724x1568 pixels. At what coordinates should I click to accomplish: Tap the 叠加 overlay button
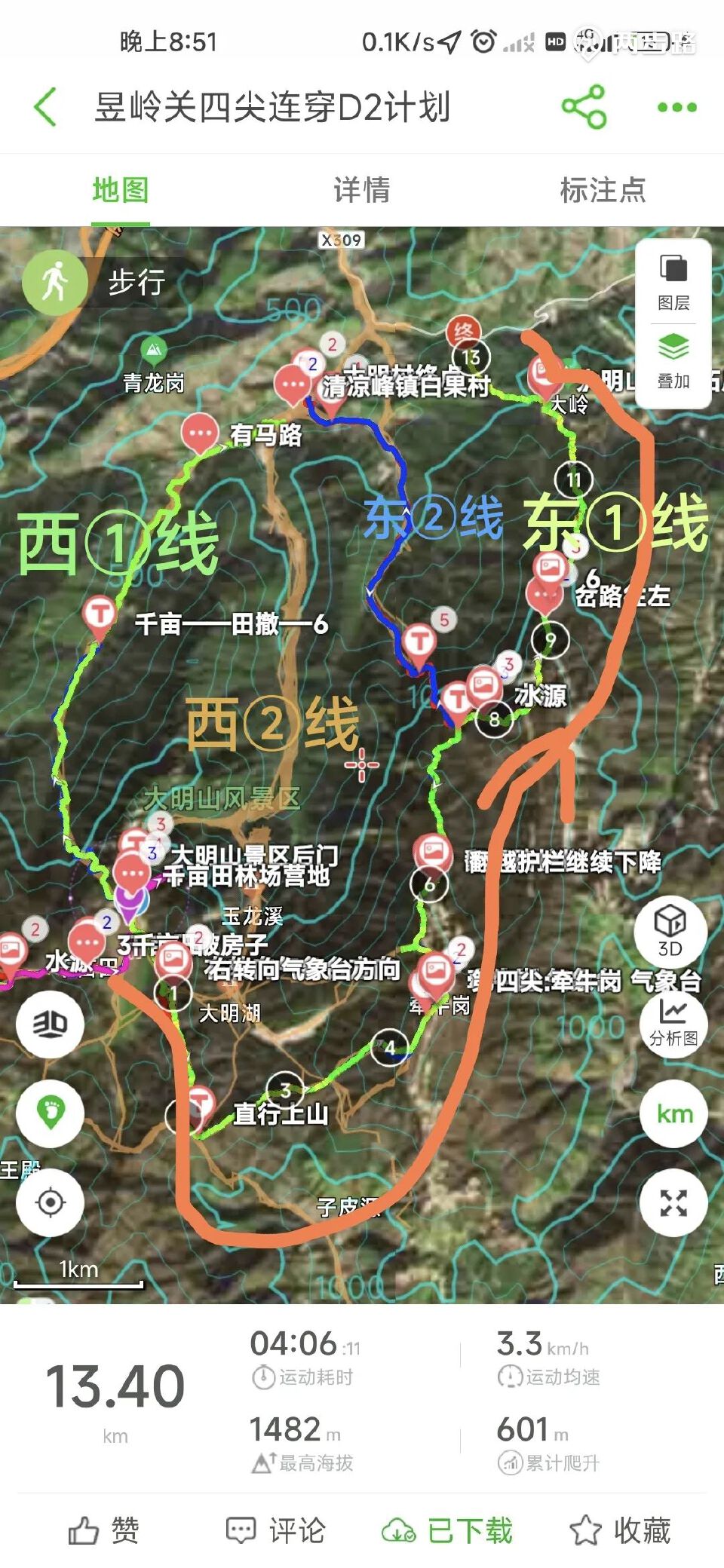coord(673,361)
